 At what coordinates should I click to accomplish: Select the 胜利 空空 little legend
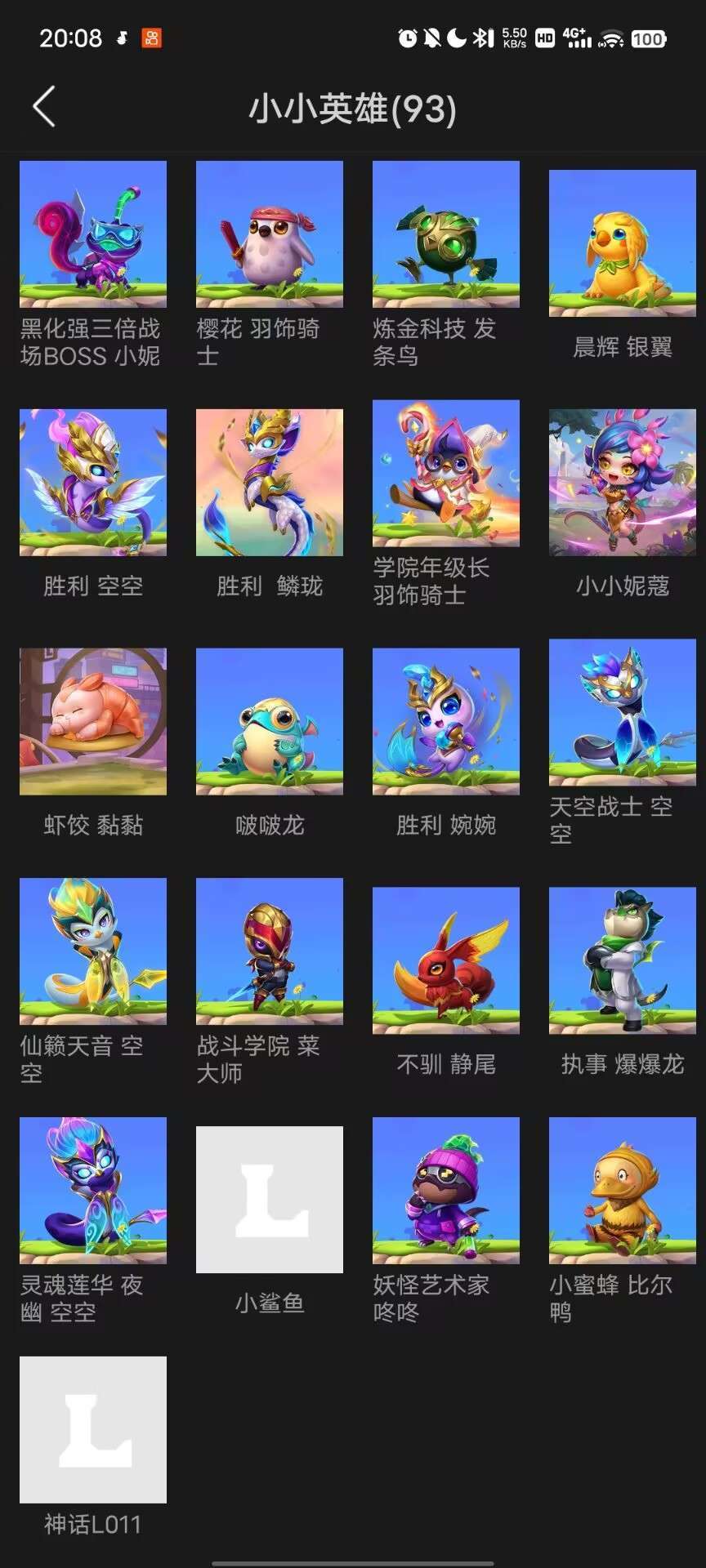click(92, 479)
